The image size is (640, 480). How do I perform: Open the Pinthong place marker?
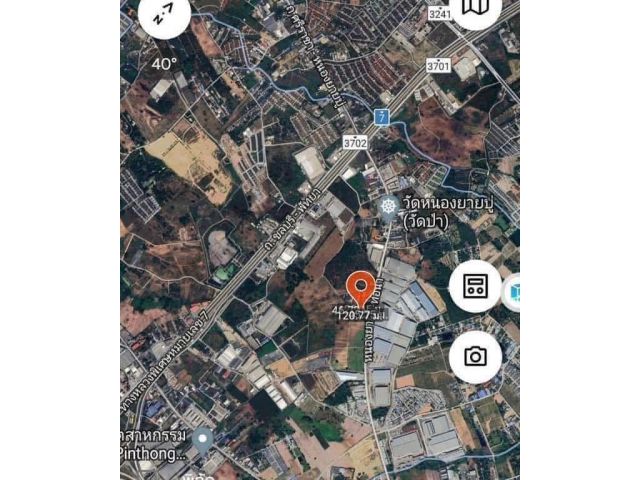tap(203, 439)
